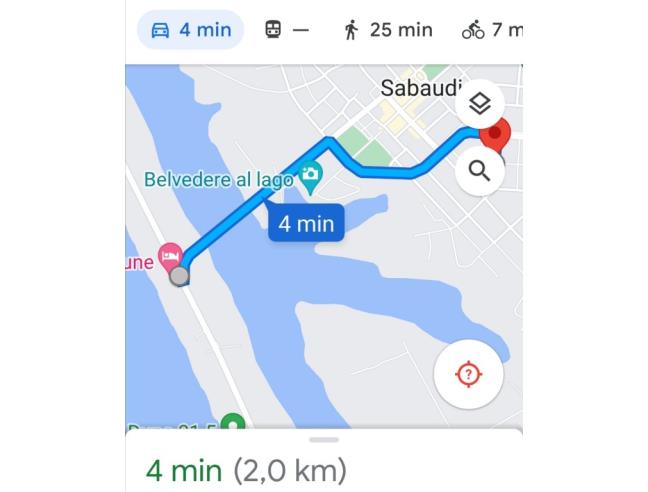
Task: Tap the red destination pin
Action: pos(495,134)
